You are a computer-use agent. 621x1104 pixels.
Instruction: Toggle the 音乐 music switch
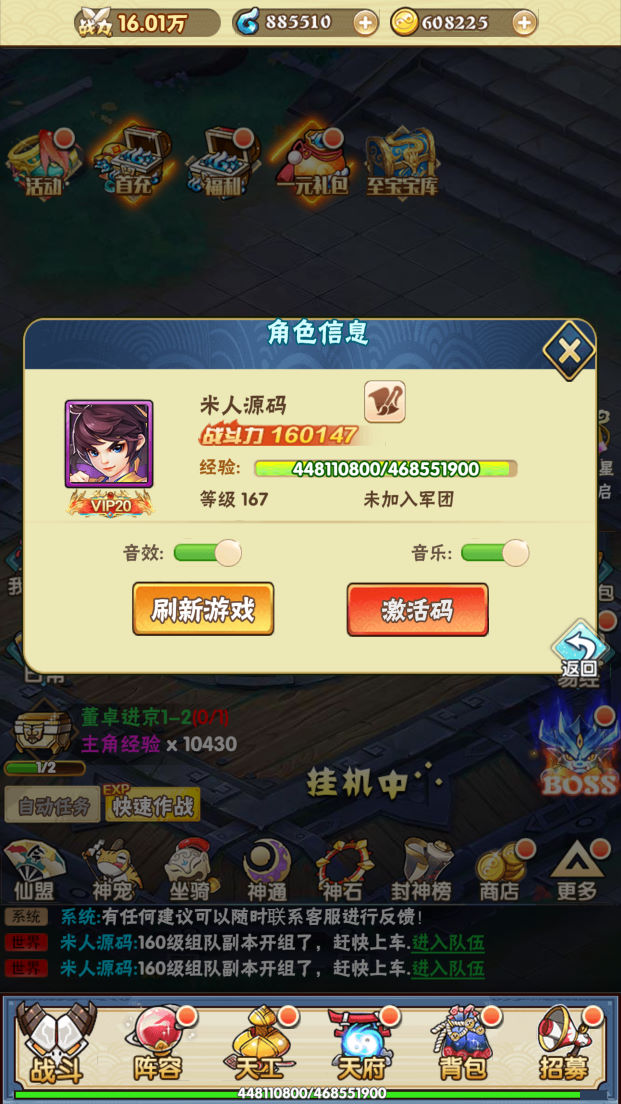click(494, 552)
